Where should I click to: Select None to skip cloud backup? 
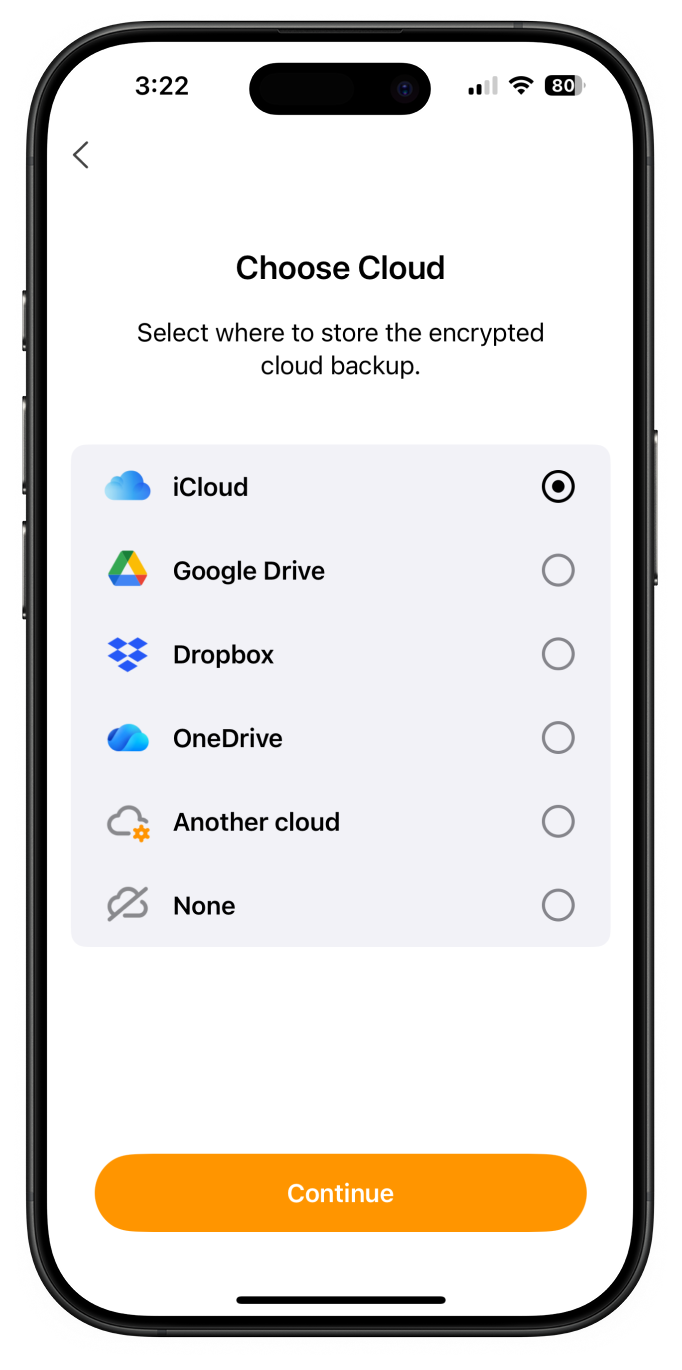[x=340, y=906]
